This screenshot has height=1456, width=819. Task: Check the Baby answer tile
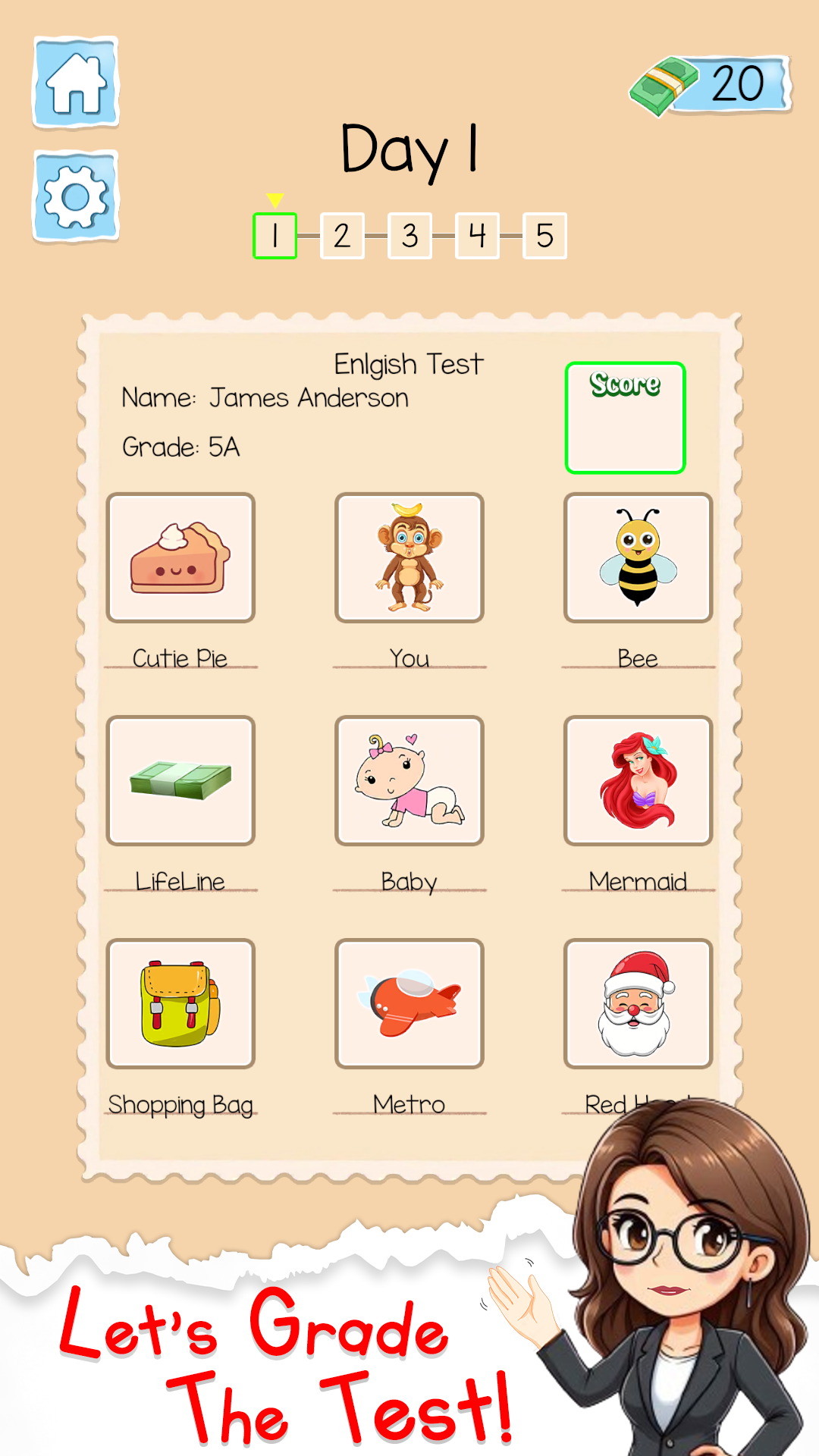click(409, 781)
